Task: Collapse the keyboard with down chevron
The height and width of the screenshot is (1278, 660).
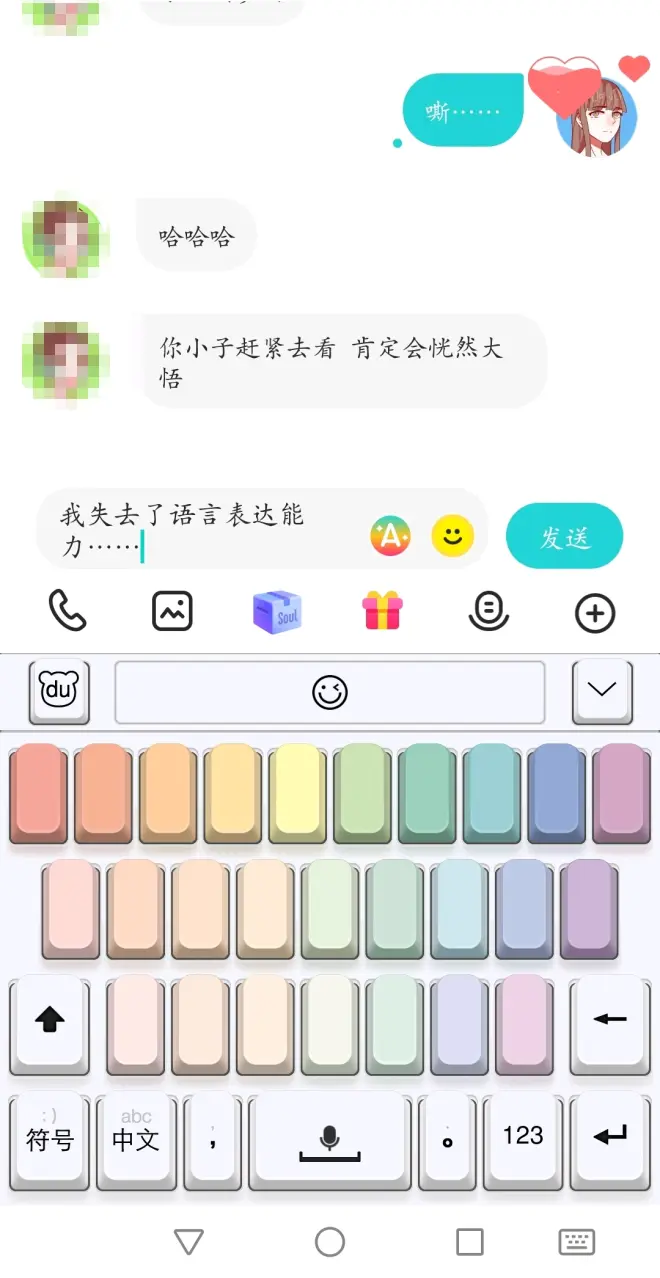Action: [x=602, y=689]
